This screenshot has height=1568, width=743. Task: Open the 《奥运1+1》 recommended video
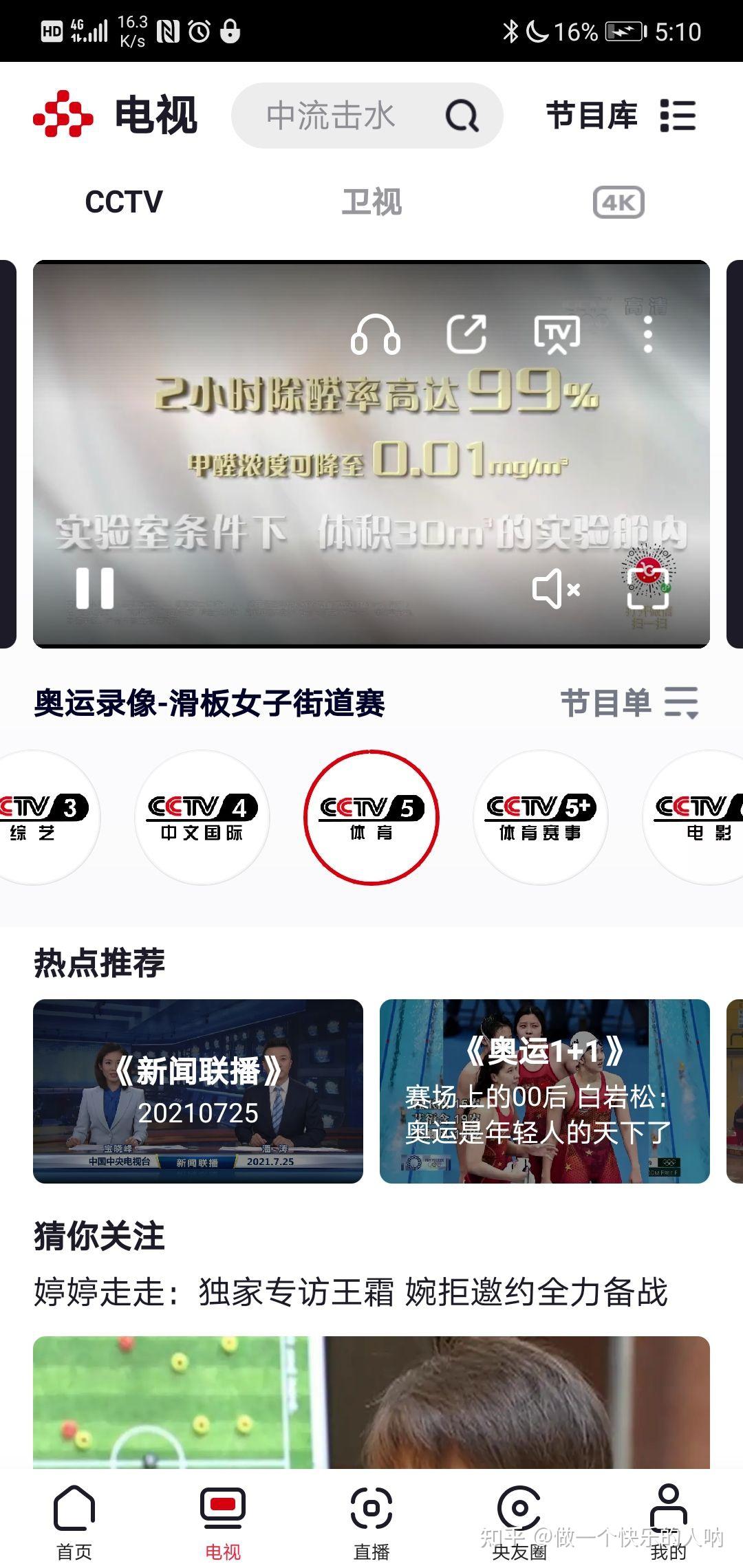click(545, 1091)
